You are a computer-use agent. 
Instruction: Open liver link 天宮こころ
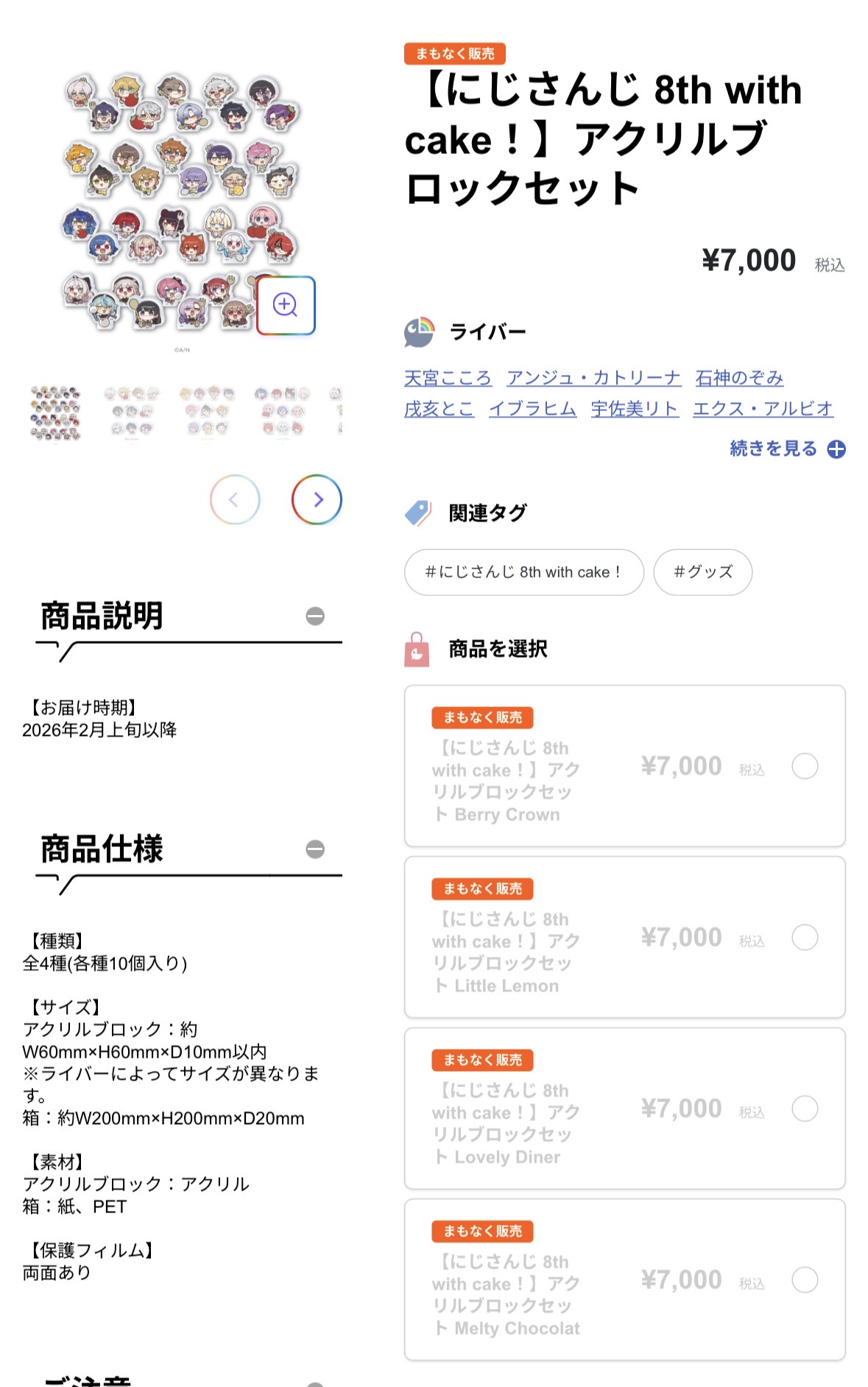click(x=448, y=378)
